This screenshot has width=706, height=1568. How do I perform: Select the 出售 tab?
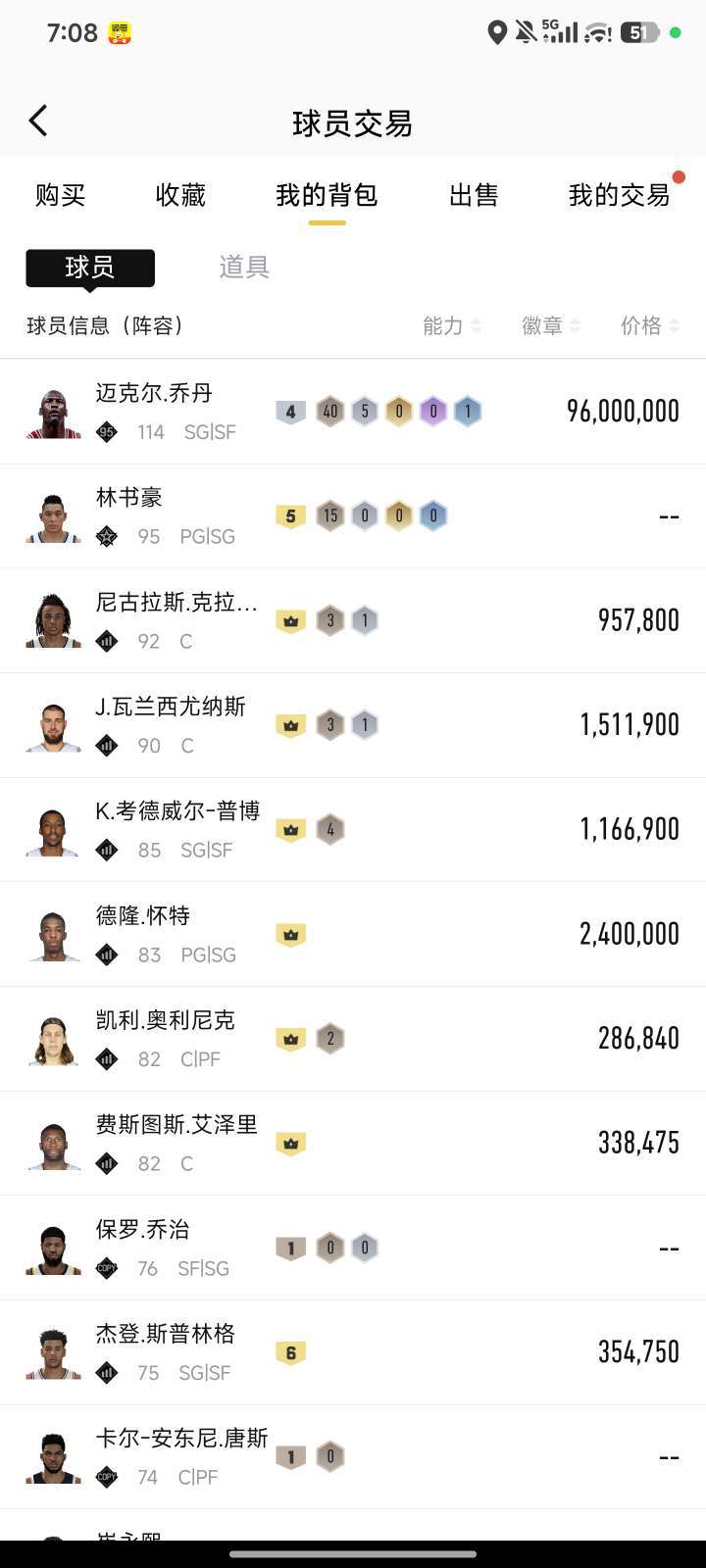[474, 195]
